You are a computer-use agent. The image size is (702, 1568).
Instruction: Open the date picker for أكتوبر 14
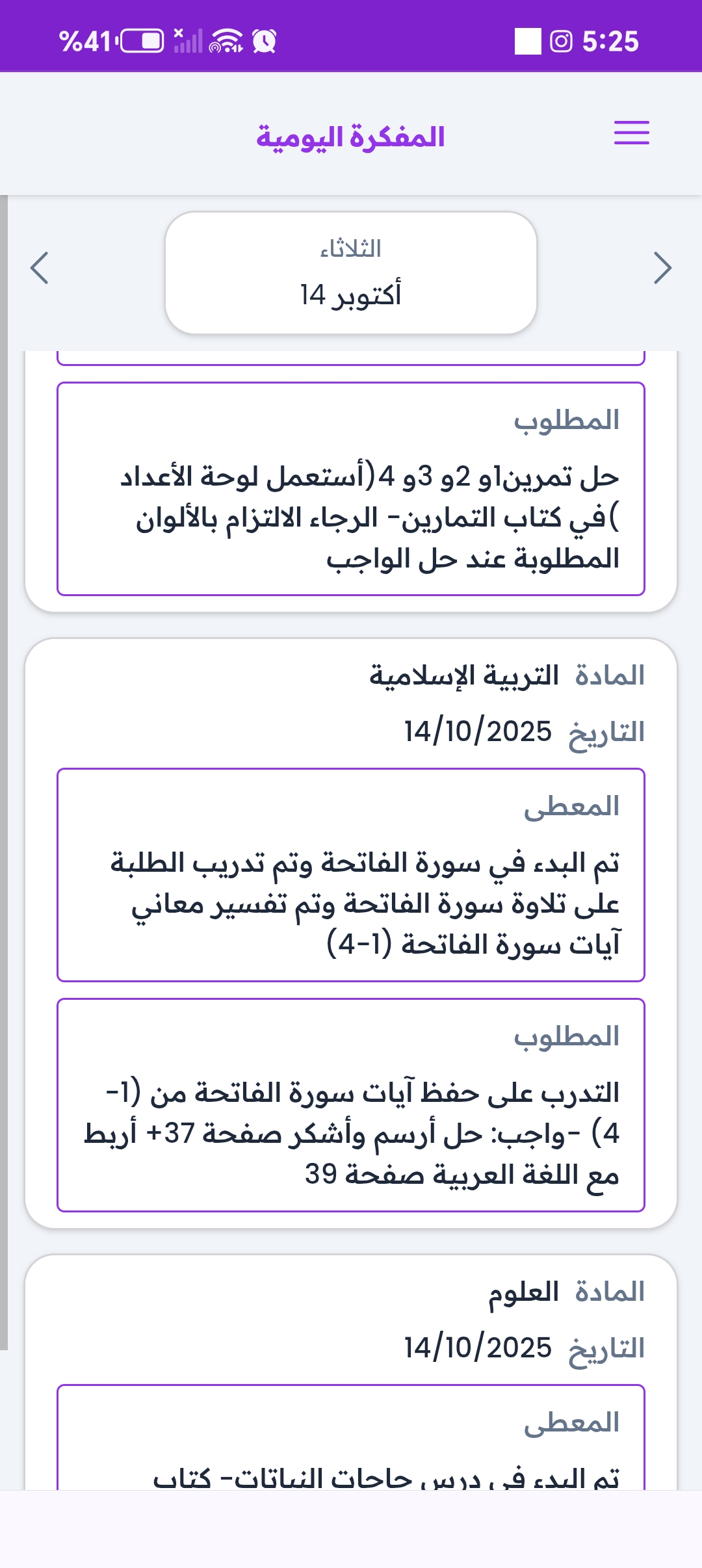[x=351, y=273]
